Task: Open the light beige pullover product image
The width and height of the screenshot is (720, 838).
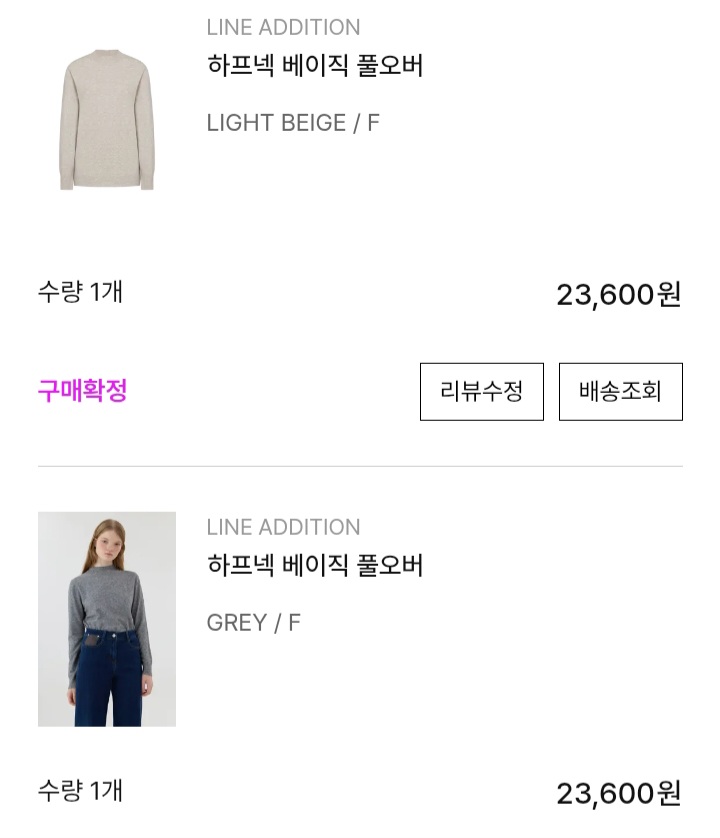Action: [x=107, y=119]
